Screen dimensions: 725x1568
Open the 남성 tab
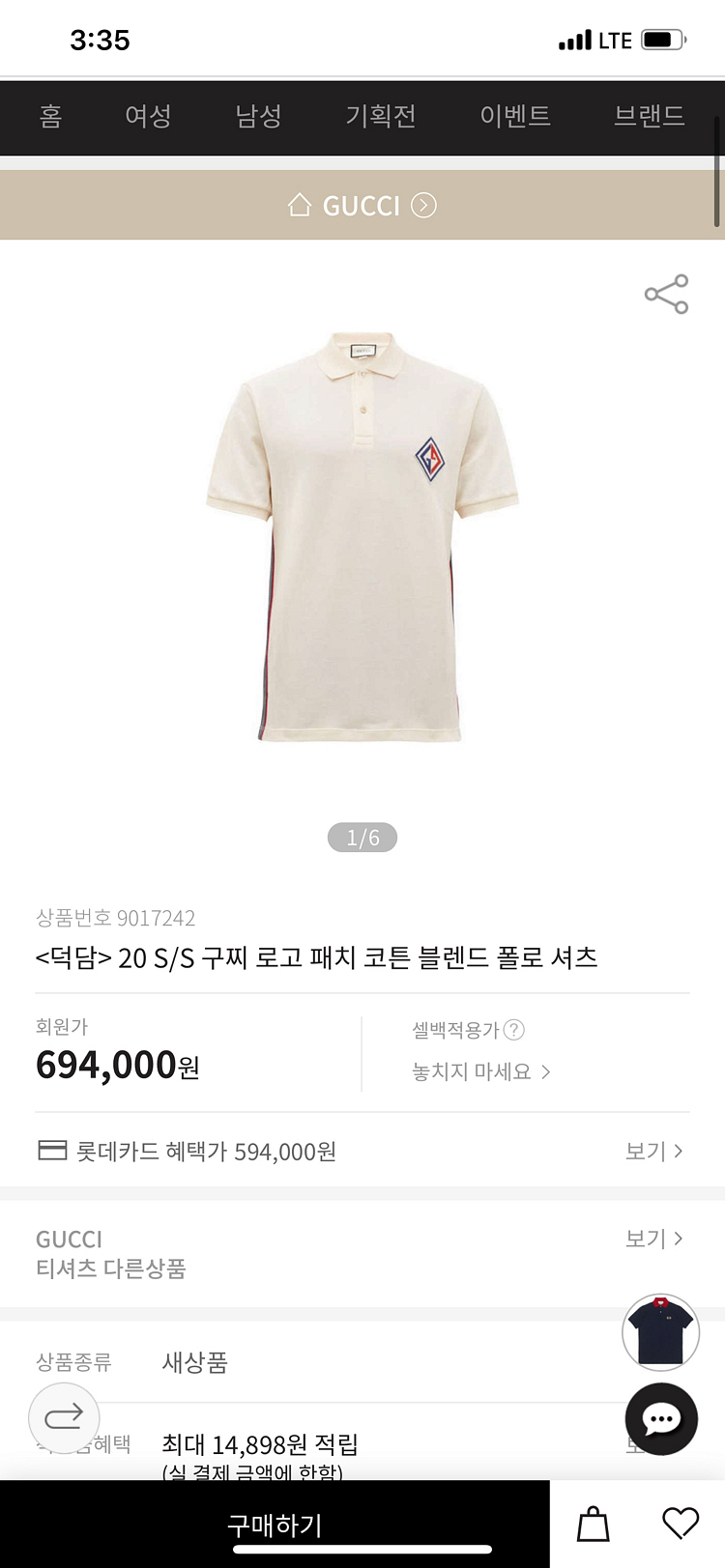point(258,117)
